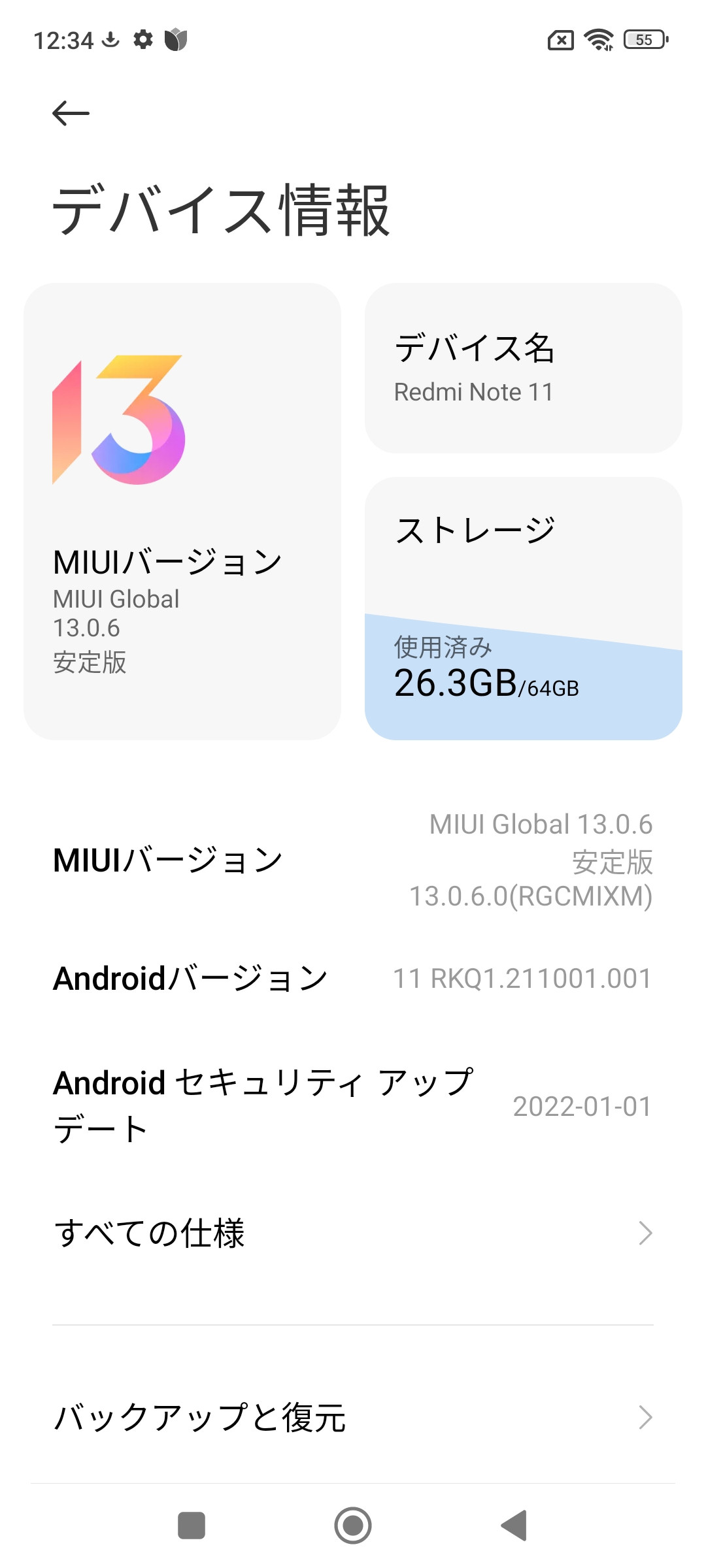Screen dimensions: 706x1568
Task: Tap the Androidバージョン row
Action: coord(353,979)
